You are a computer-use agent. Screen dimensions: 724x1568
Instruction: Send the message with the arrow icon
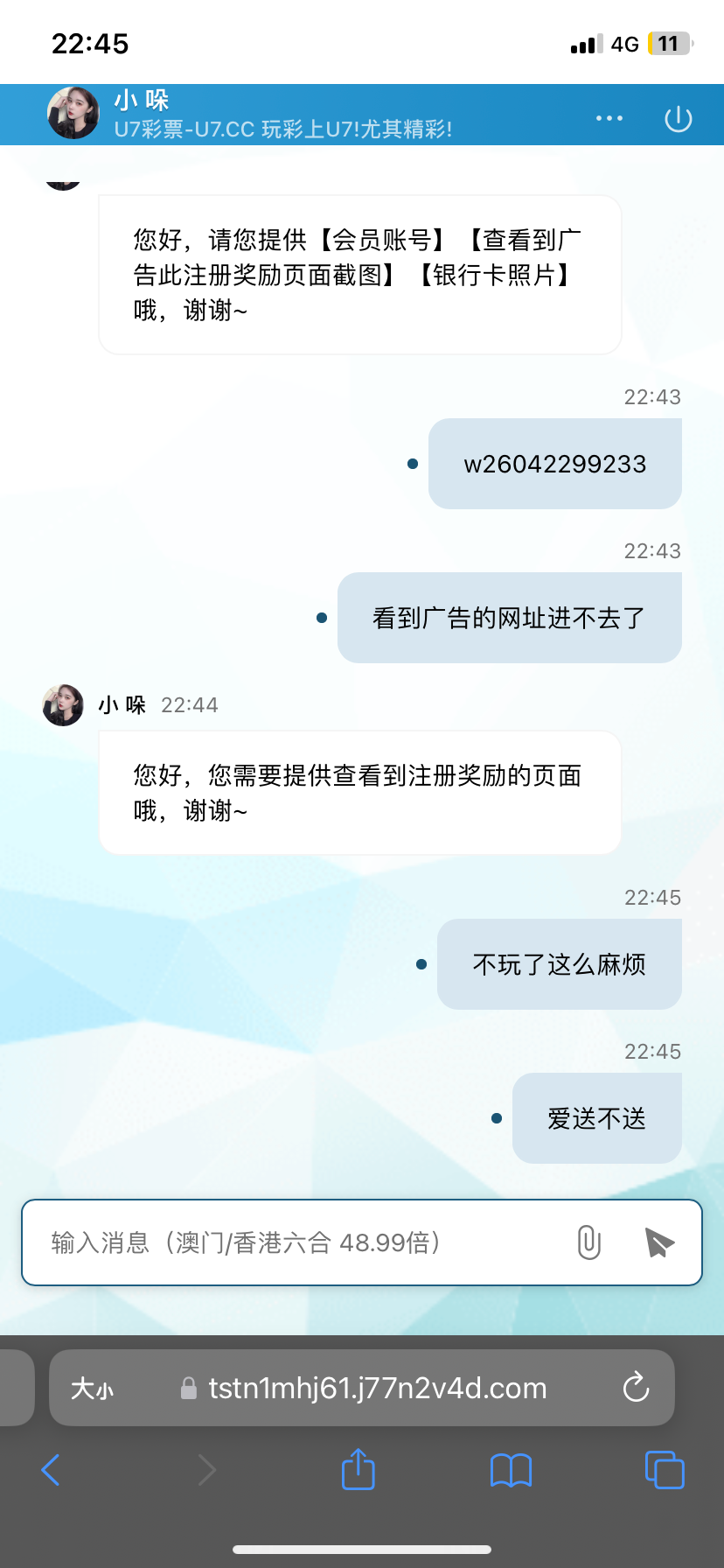[x=659, y=1242]
